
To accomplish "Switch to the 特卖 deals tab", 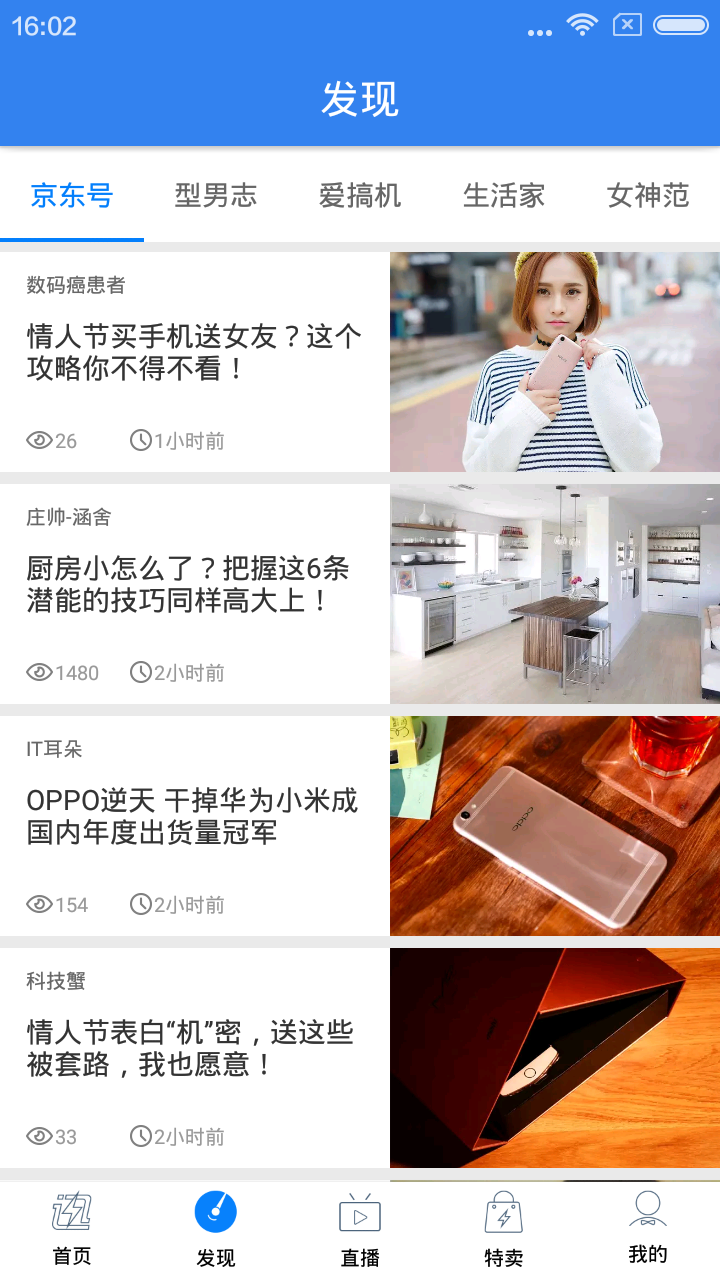I will [x=504, y=1230].
